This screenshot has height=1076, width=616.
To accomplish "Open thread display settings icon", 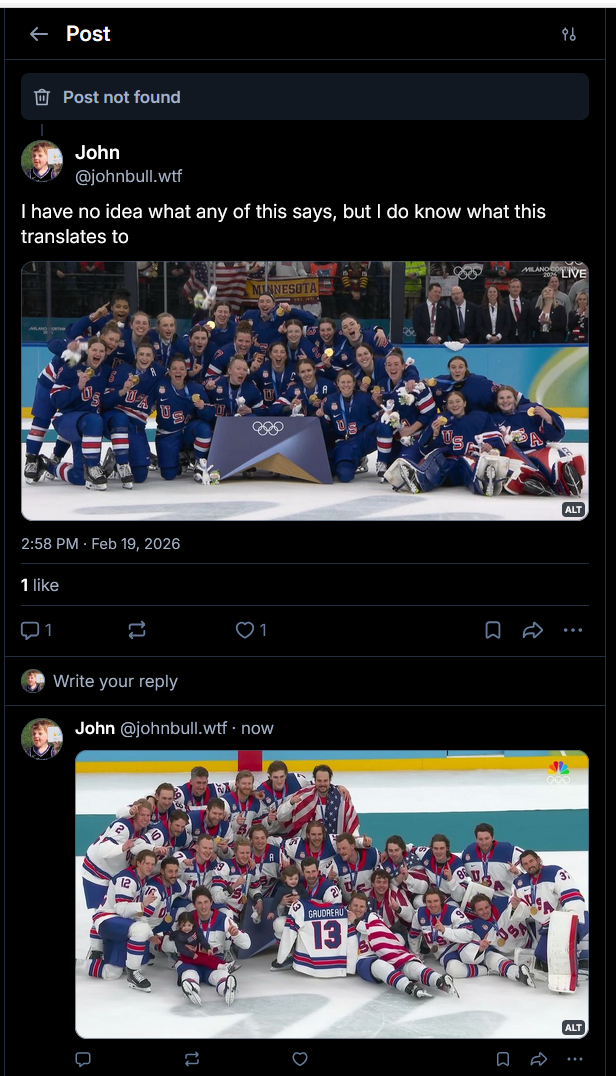I will pos(569,34).
